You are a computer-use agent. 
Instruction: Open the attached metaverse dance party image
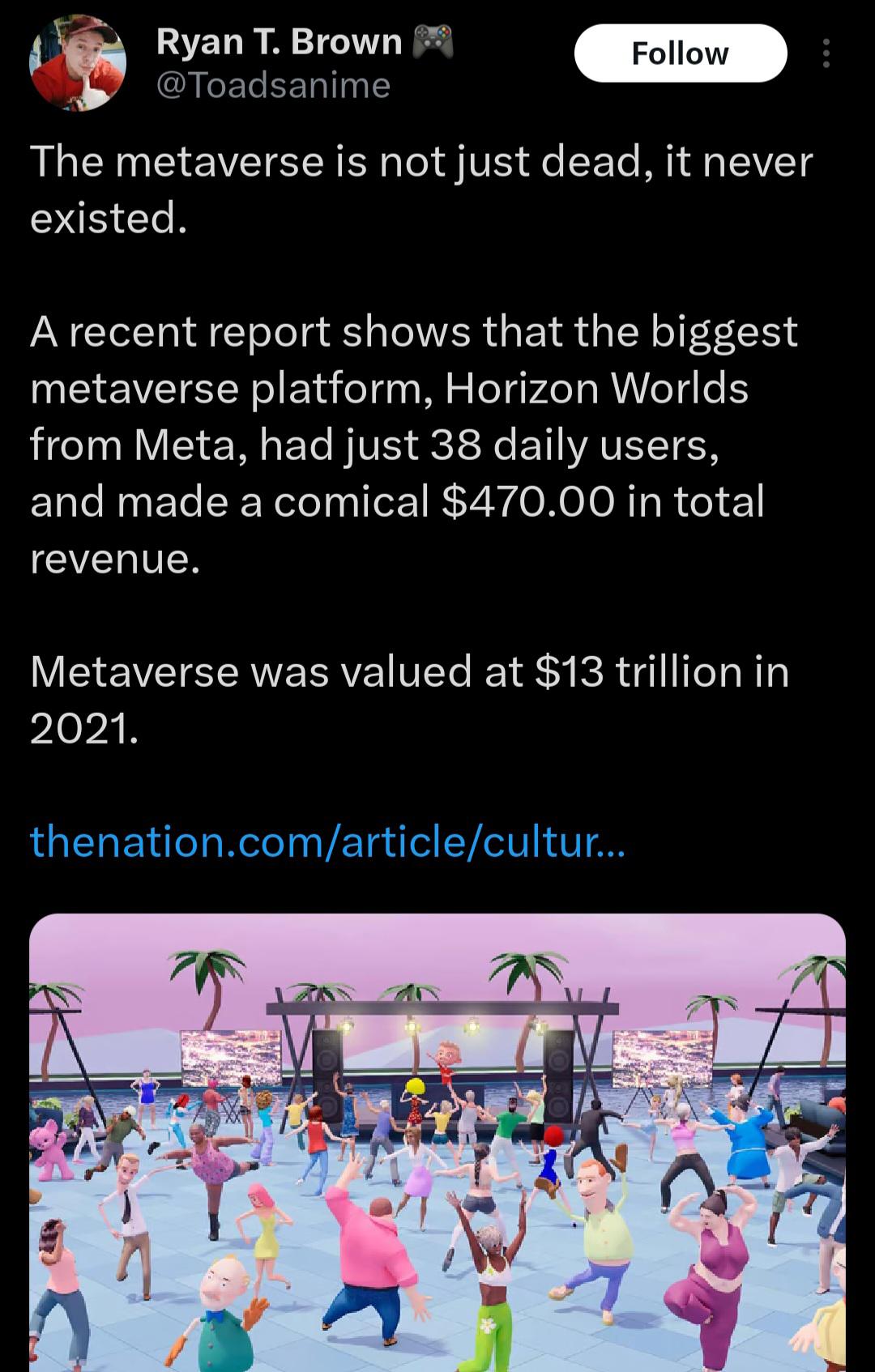pyautogui.click(x=437, y=1142)
